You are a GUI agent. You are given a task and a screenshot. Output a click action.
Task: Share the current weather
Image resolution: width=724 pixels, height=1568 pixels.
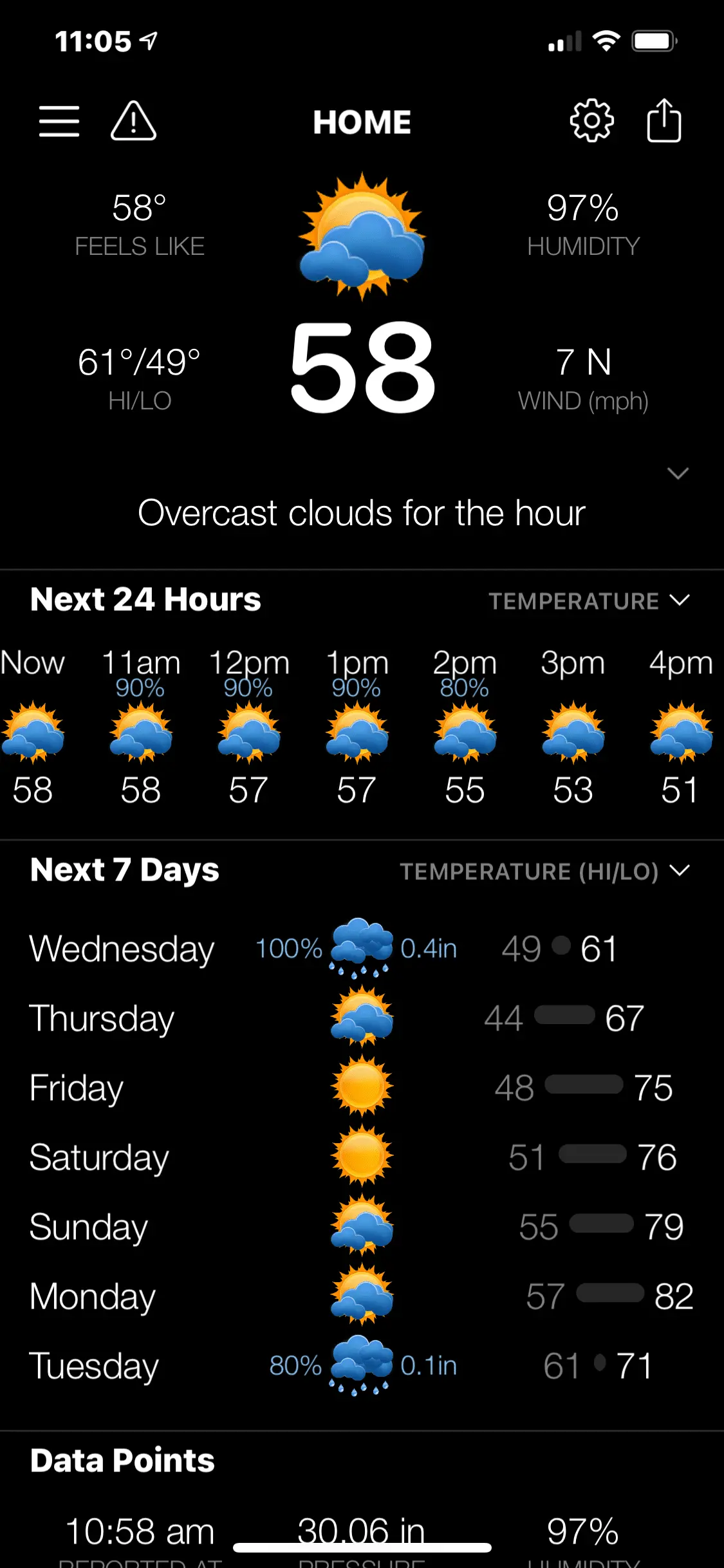[x=664, y=121]
